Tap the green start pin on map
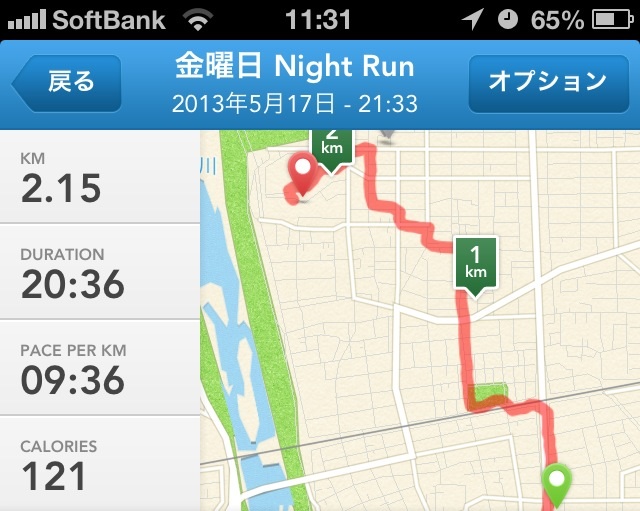The image size is (640, 511). click(x=556, y=484)
